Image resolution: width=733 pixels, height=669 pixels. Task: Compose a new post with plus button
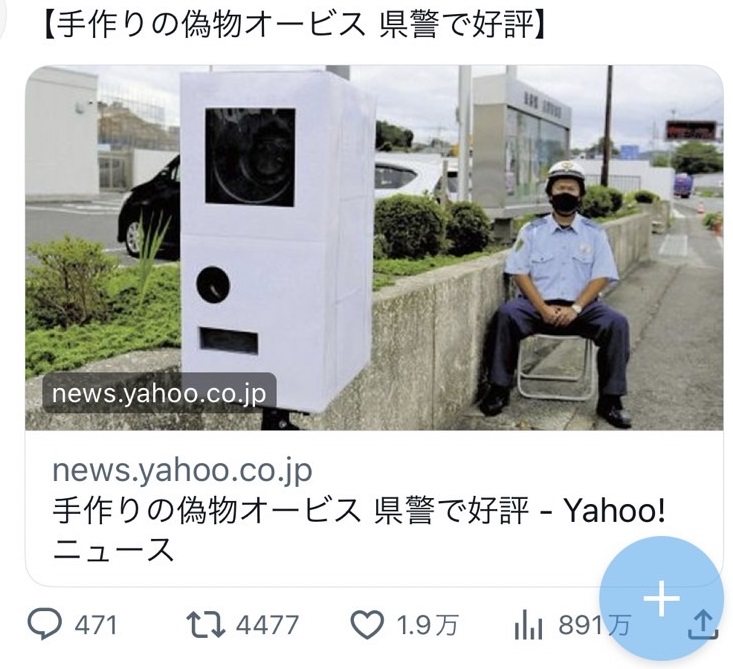tap(660, 598)
